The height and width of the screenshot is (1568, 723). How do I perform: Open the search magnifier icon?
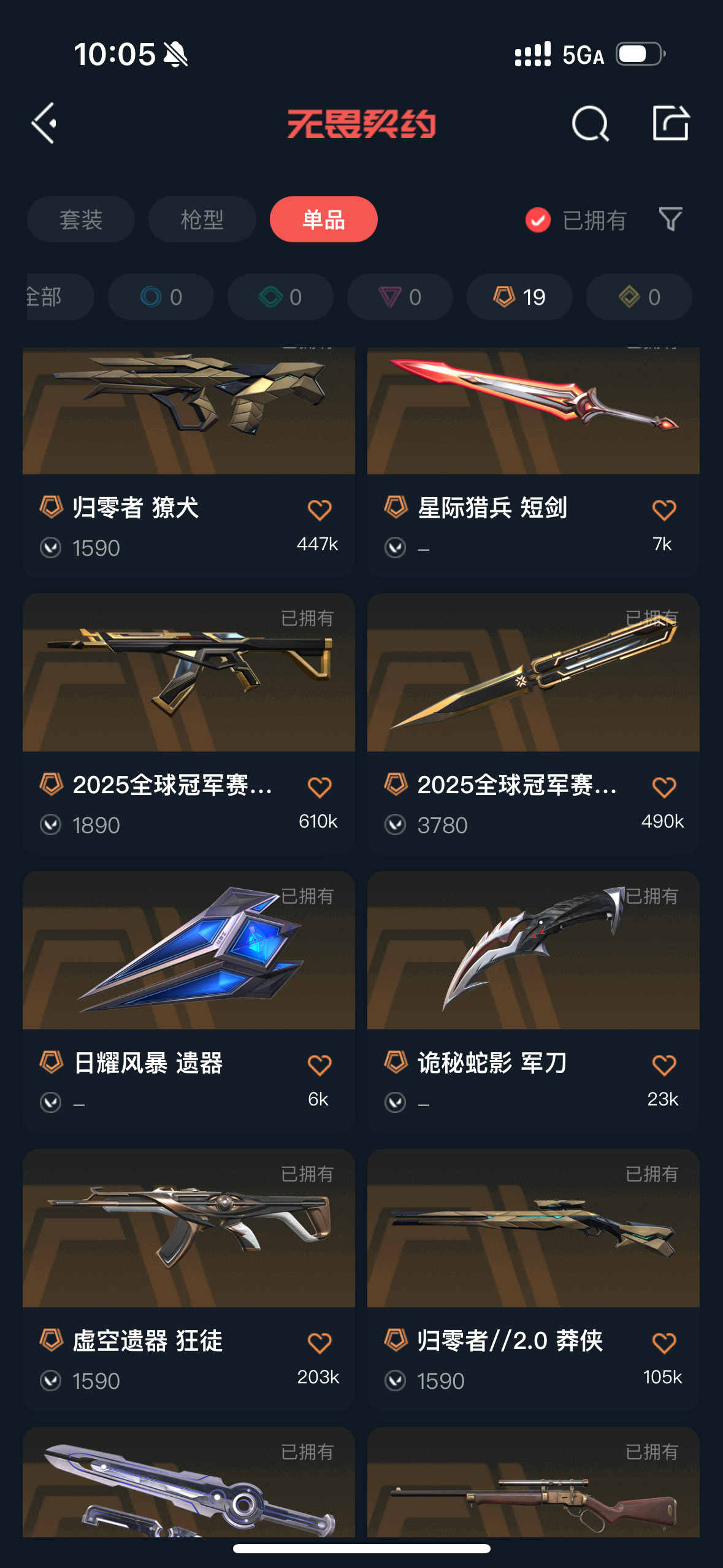(x=590, y=123)
